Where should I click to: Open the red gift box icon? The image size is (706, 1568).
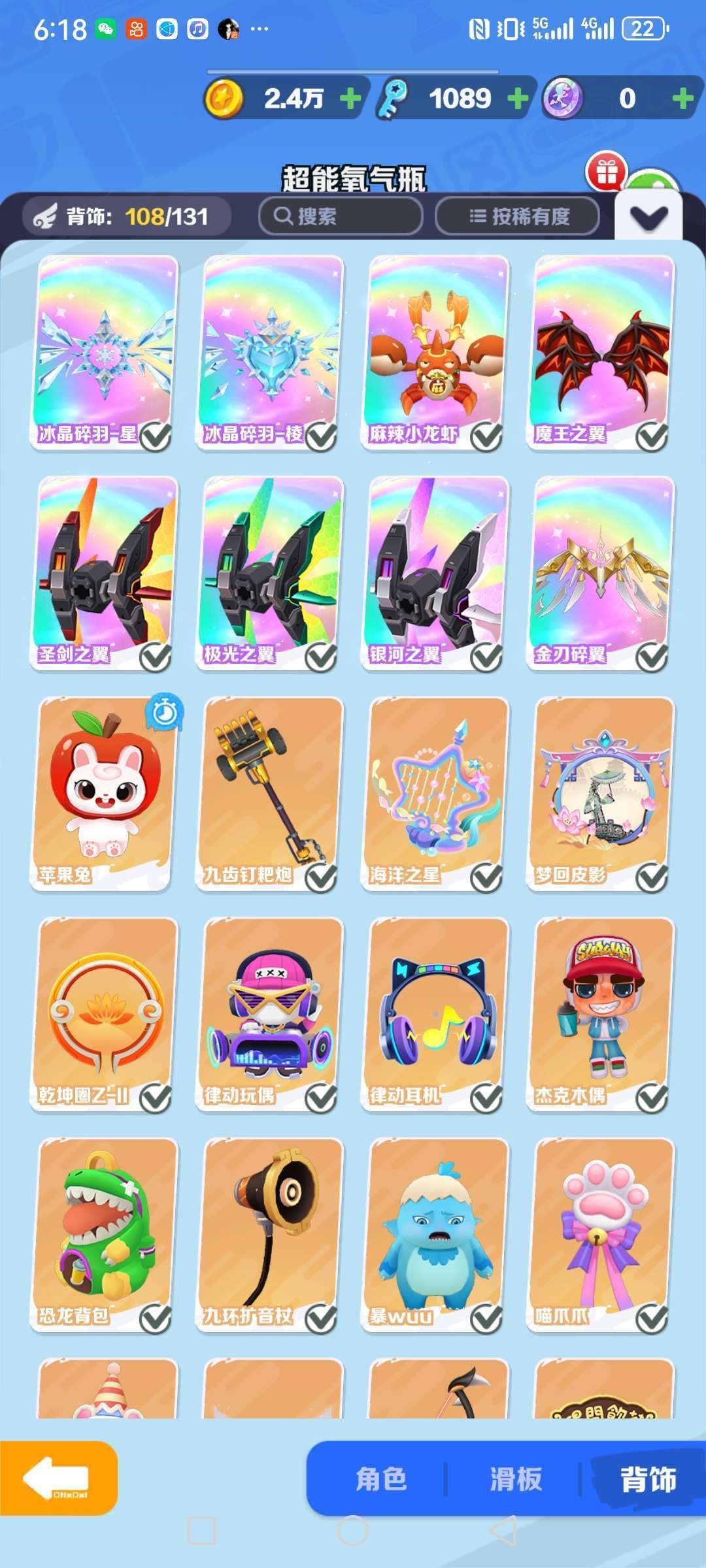coord(606,172)
